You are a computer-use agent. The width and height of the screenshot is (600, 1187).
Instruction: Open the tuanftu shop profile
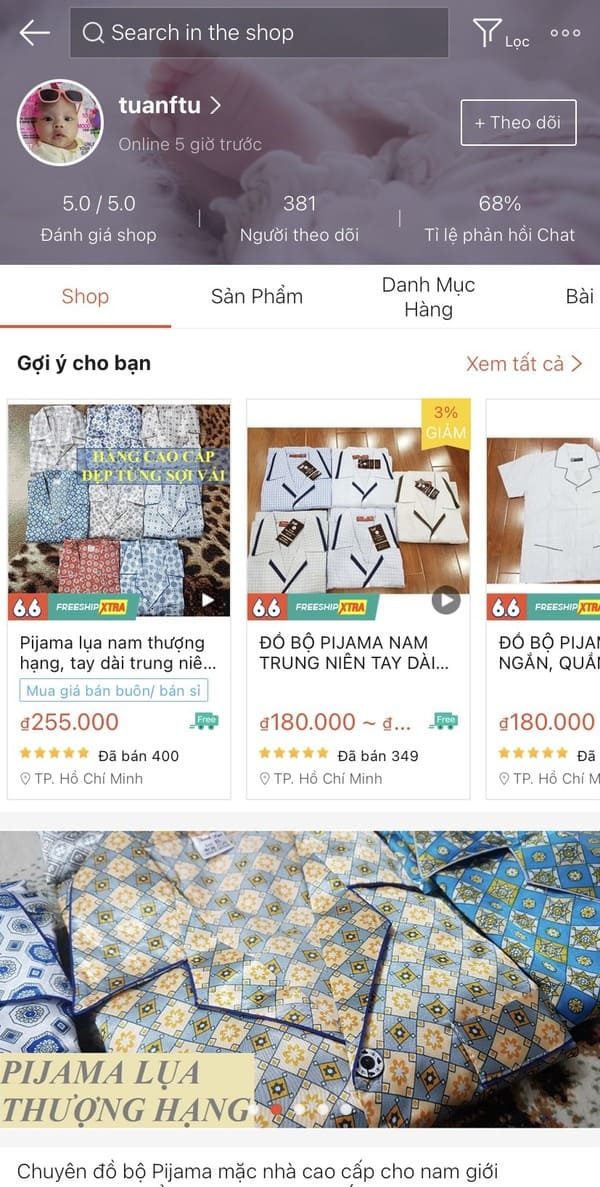coord(170,105)
